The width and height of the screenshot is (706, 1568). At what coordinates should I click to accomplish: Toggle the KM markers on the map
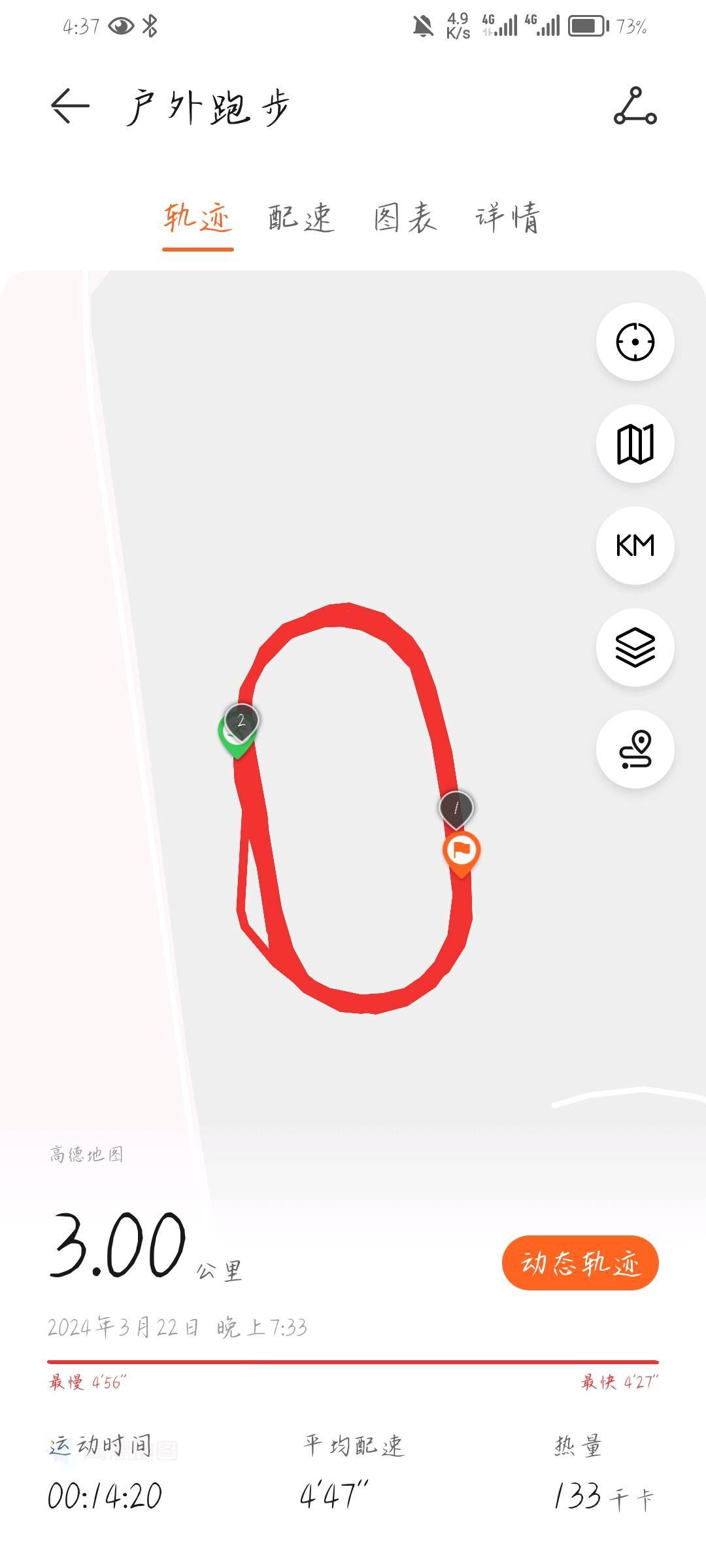(x=635, y=546)
